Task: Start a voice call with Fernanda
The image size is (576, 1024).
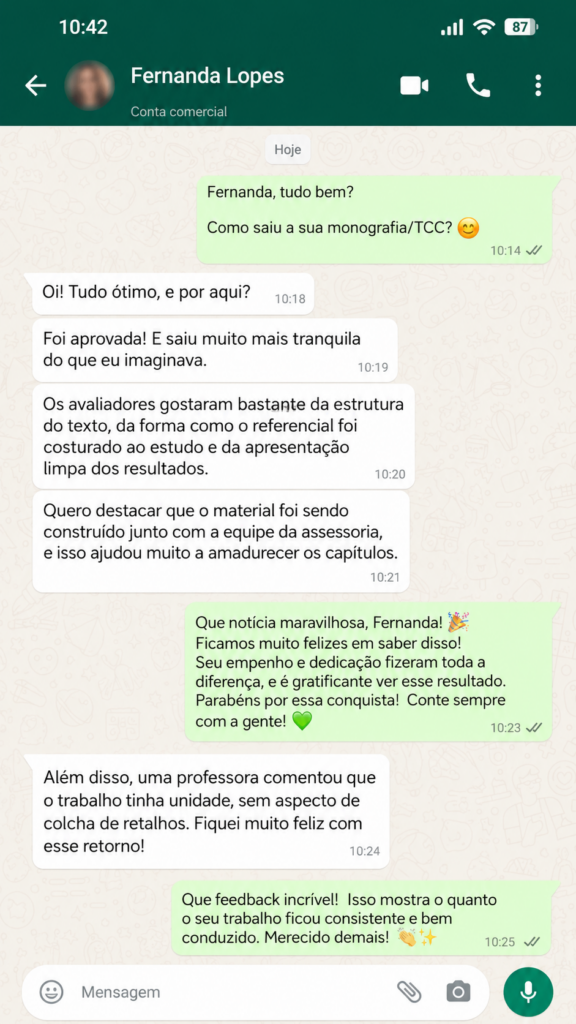Action: [x=478, y=86]
